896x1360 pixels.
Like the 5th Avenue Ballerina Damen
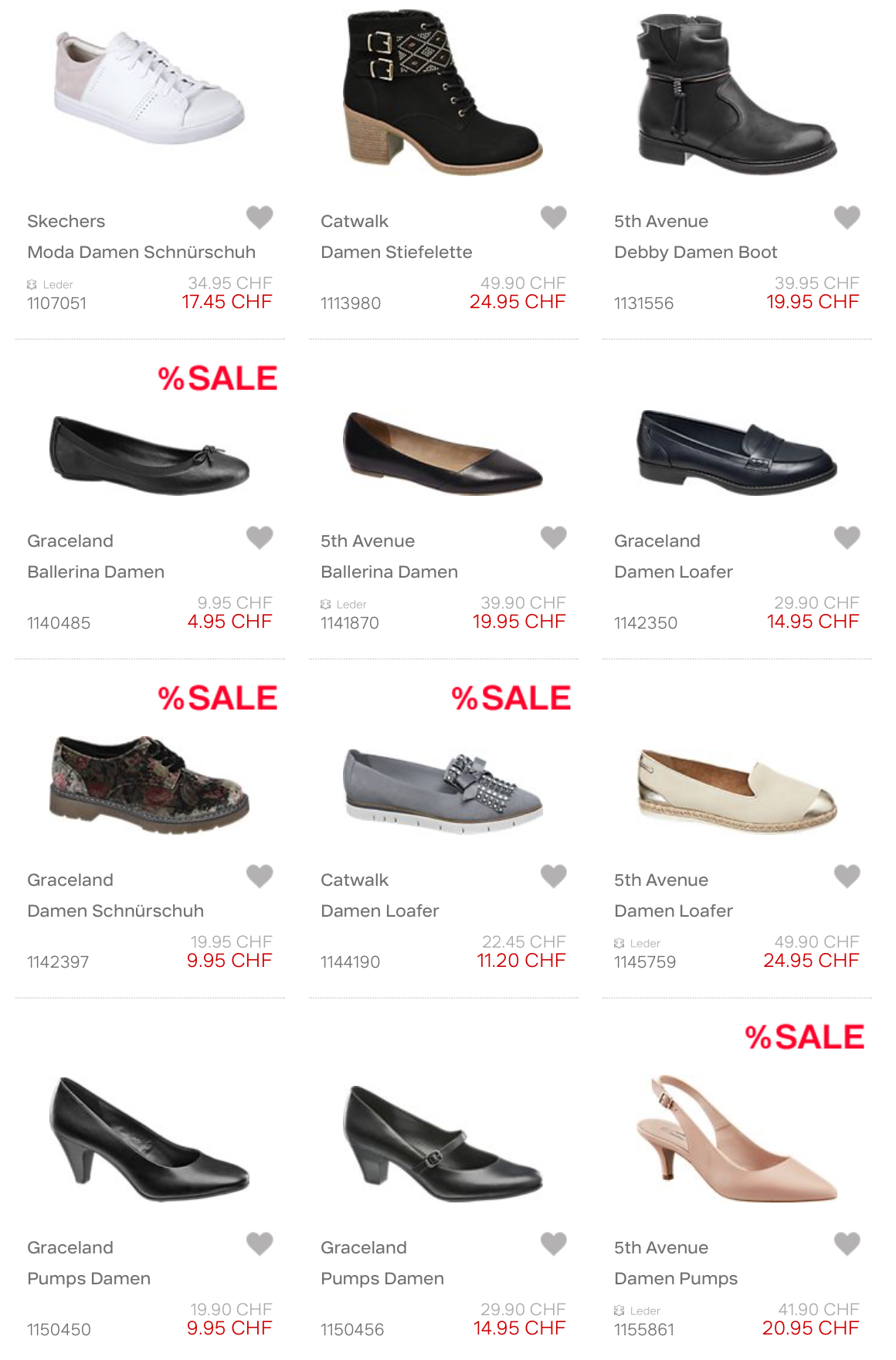click(x=553, y=538)
